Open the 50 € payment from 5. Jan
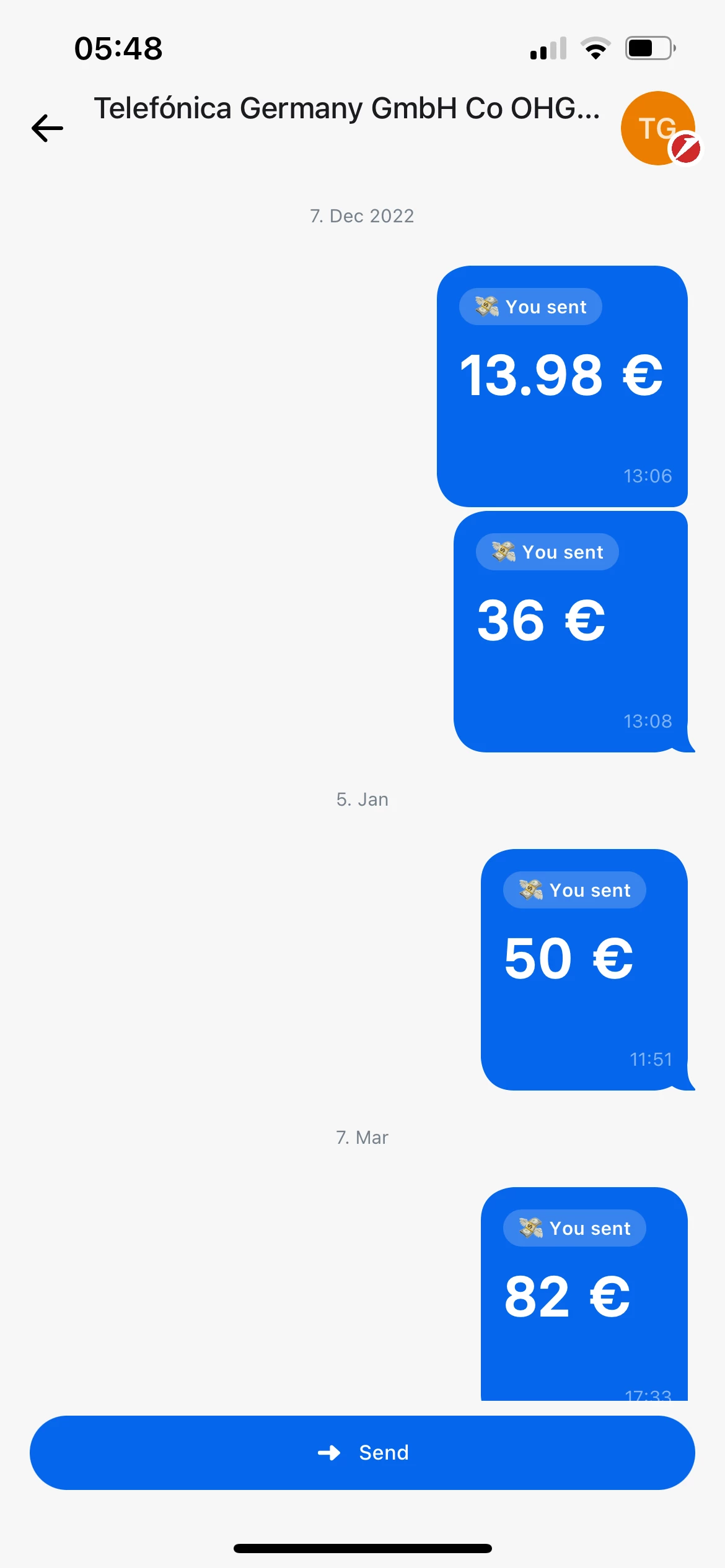725x1568 pixels. (x=584, y=969)
